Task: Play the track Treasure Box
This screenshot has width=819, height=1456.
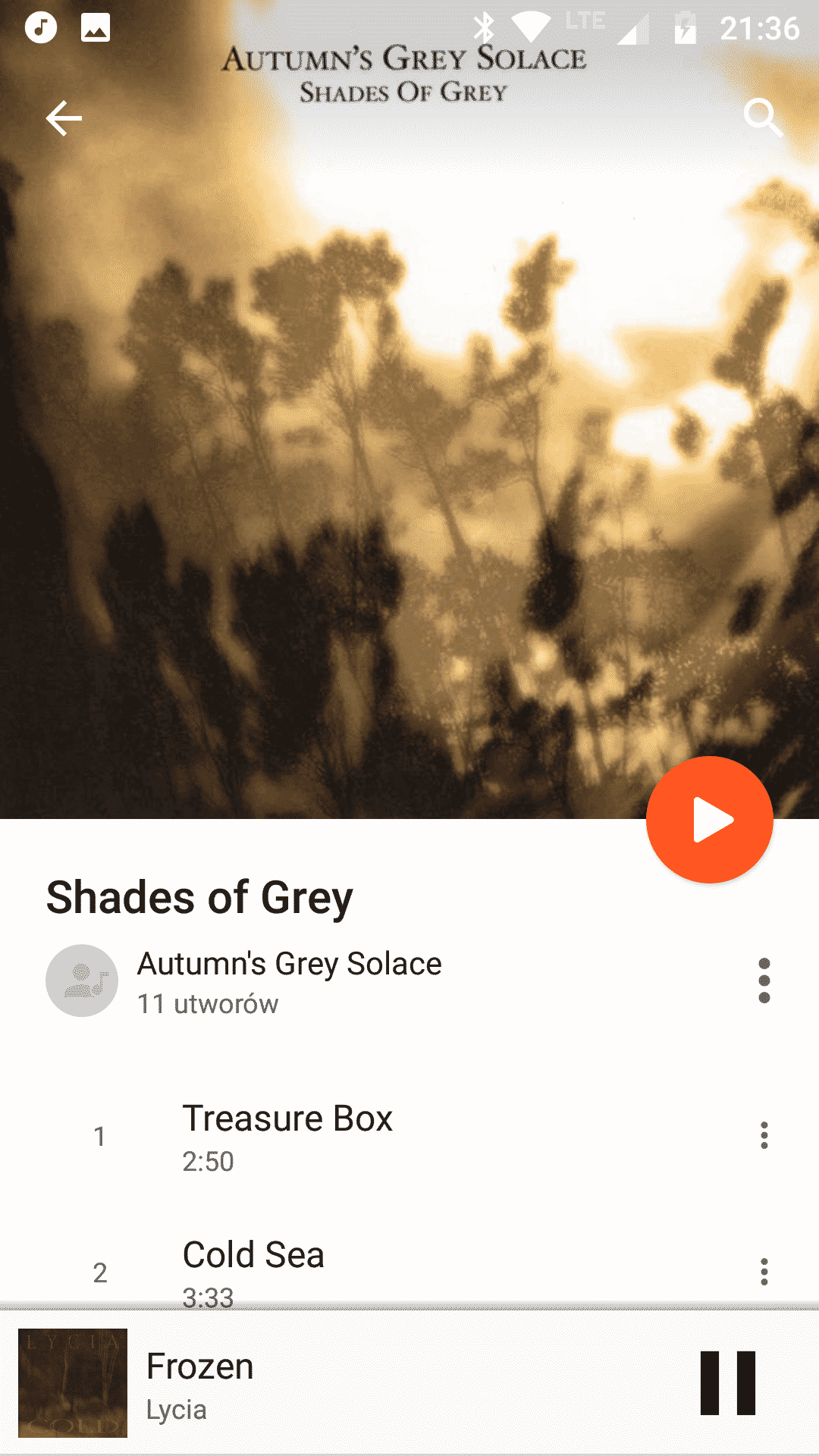Action: click(288, 1135)
